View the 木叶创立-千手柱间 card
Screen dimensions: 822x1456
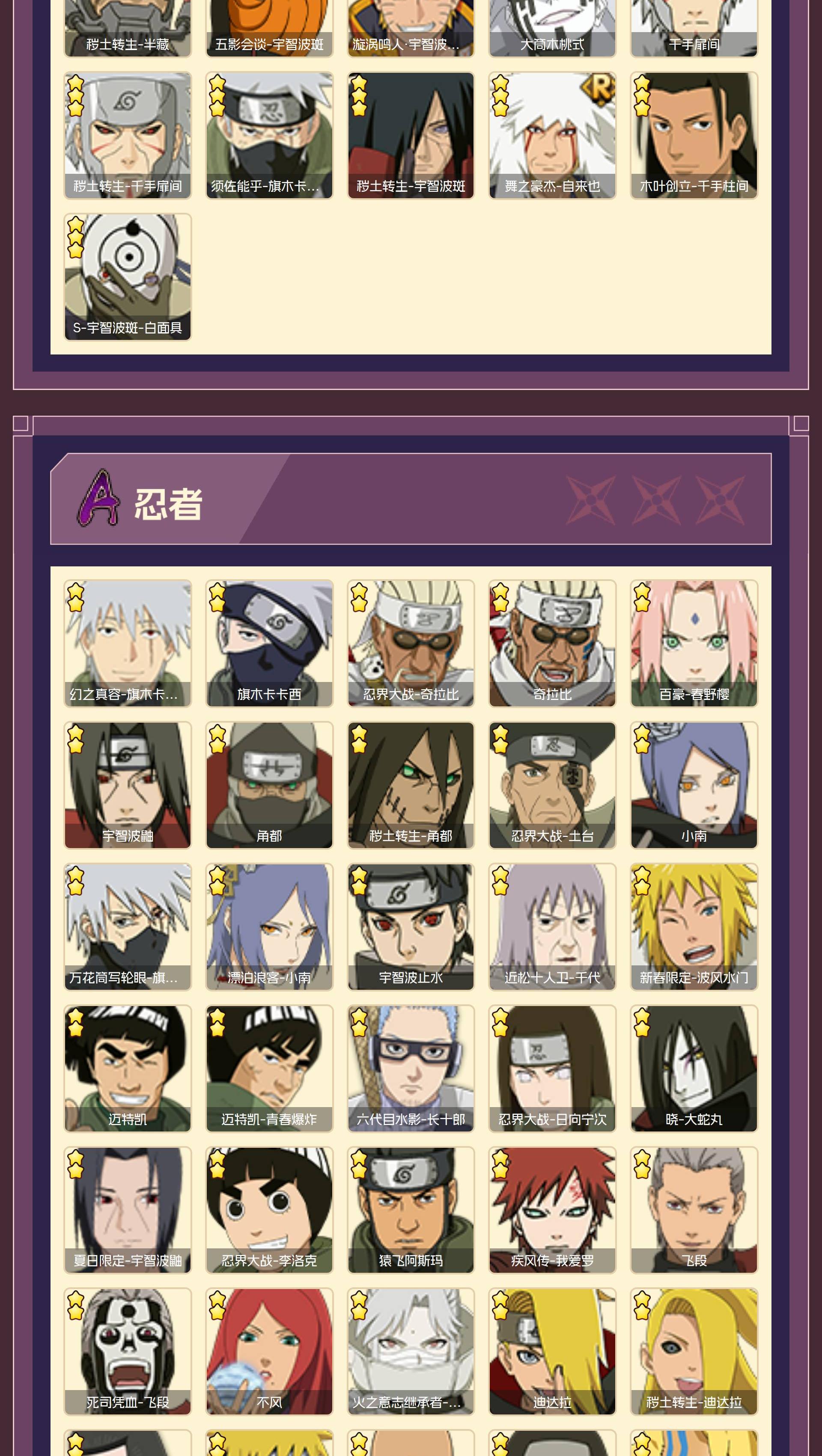[694, 136]
